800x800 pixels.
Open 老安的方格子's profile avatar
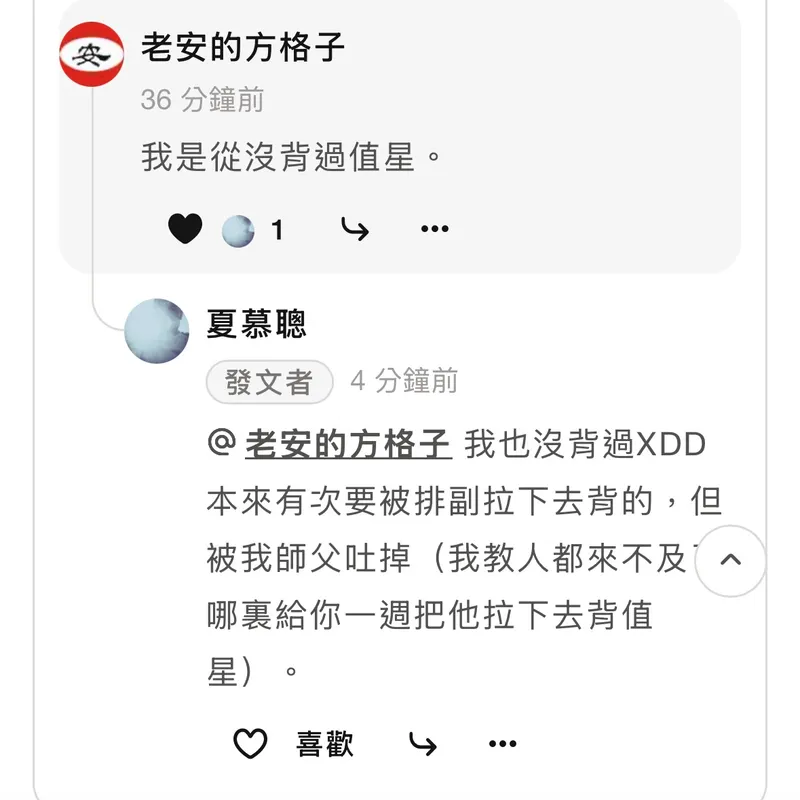click(92, 54)
